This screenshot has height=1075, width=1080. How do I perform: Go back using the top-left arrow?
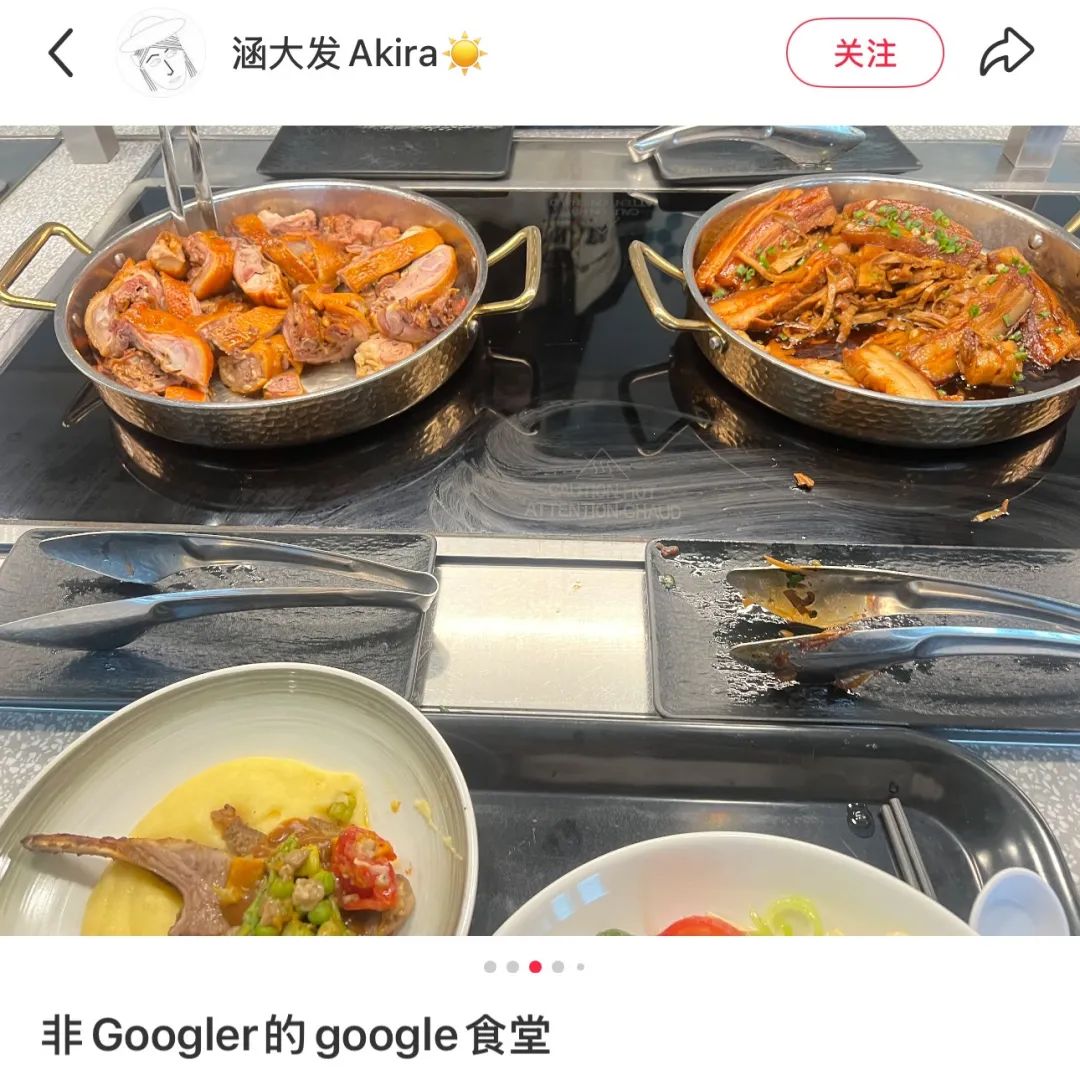point(62,53)
